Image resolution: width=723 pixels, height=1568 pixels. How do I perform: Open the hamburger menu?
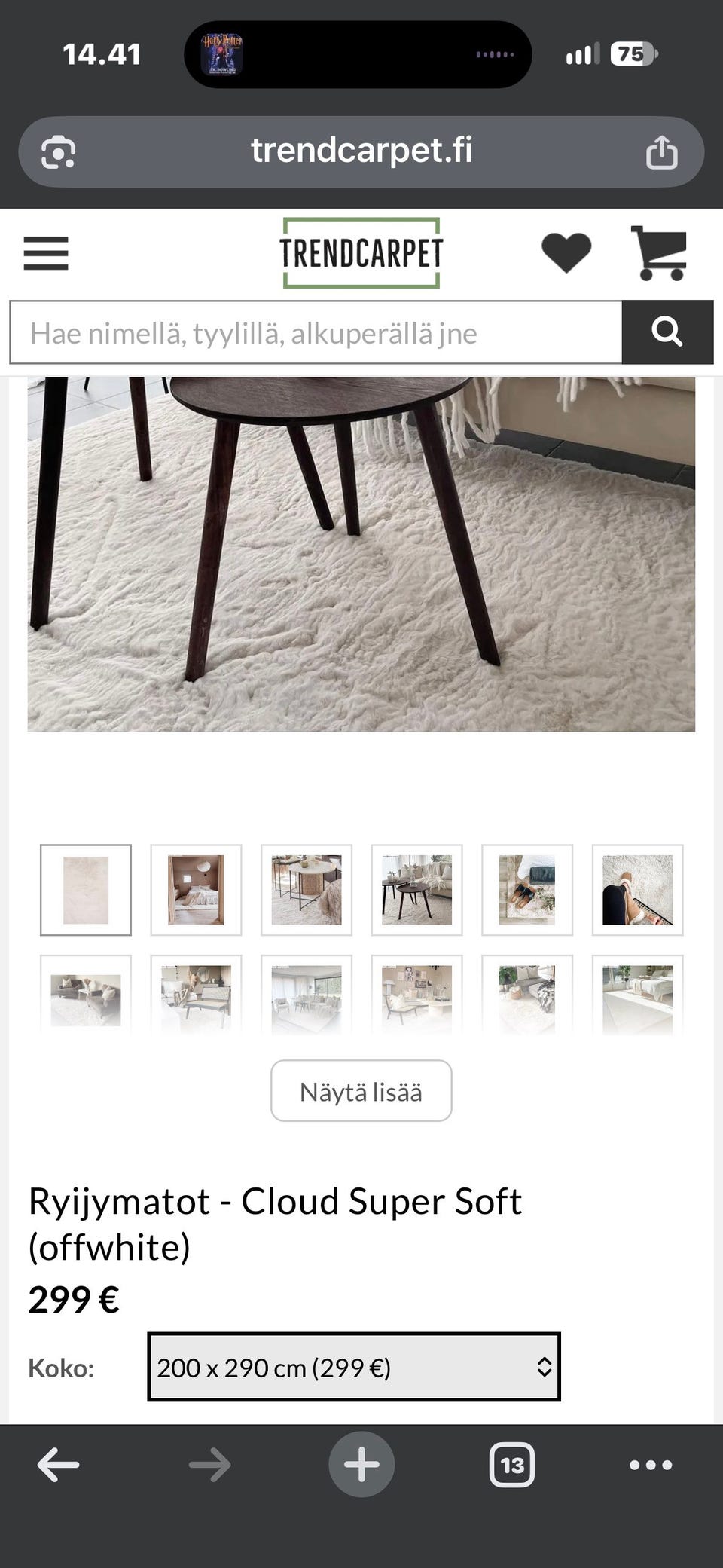coord(46,253)
